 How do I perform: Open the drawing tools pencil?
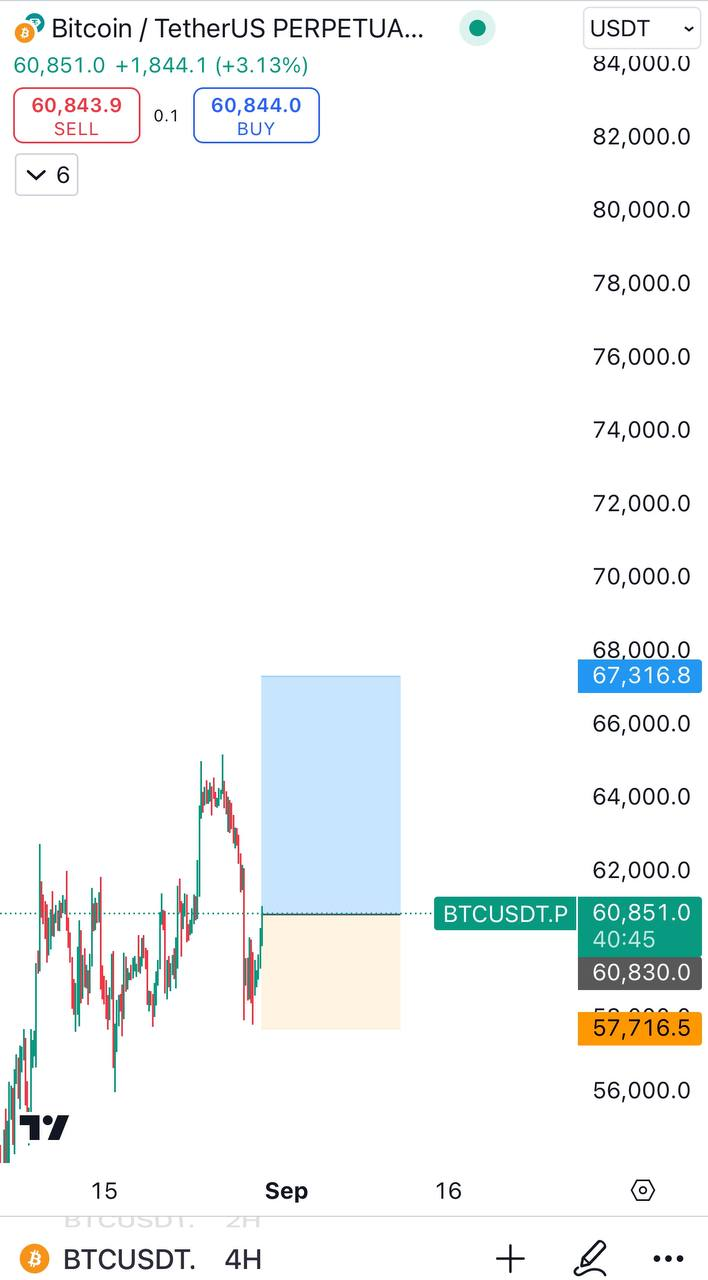590,1258
